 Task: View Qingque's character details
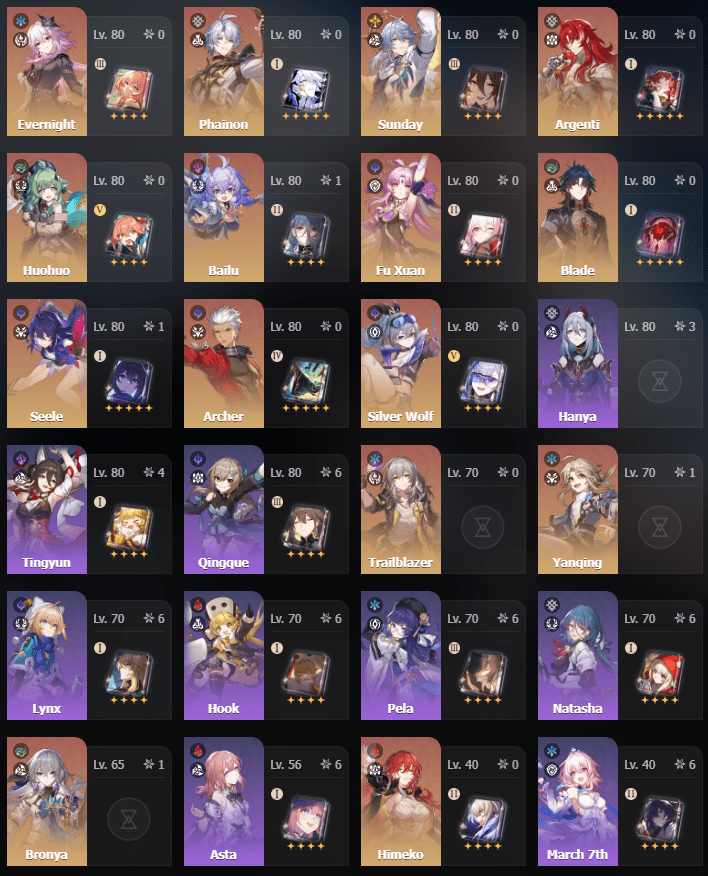click(223, 508)
